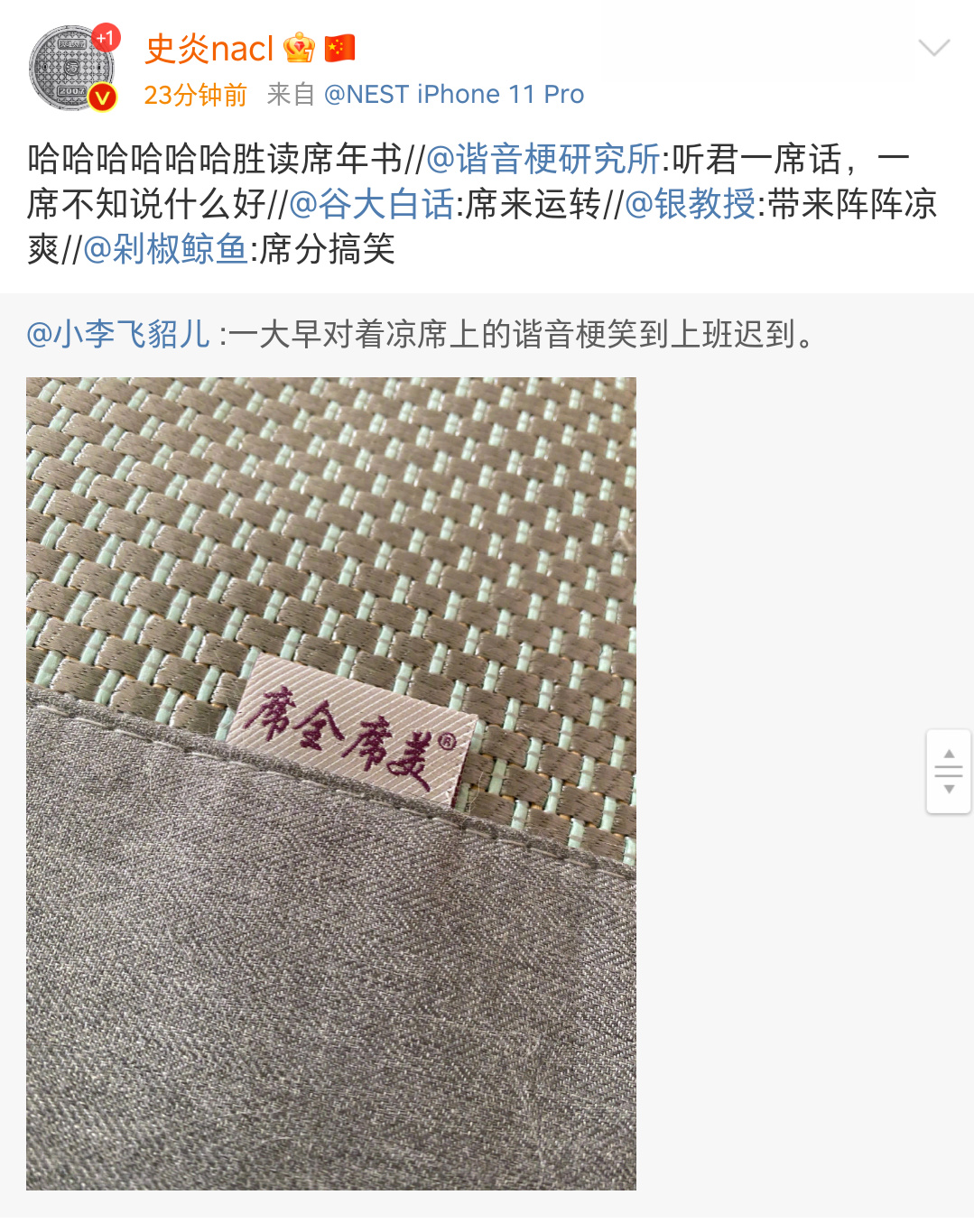Open the original poster @小李飞貂儿

point(118,334)
